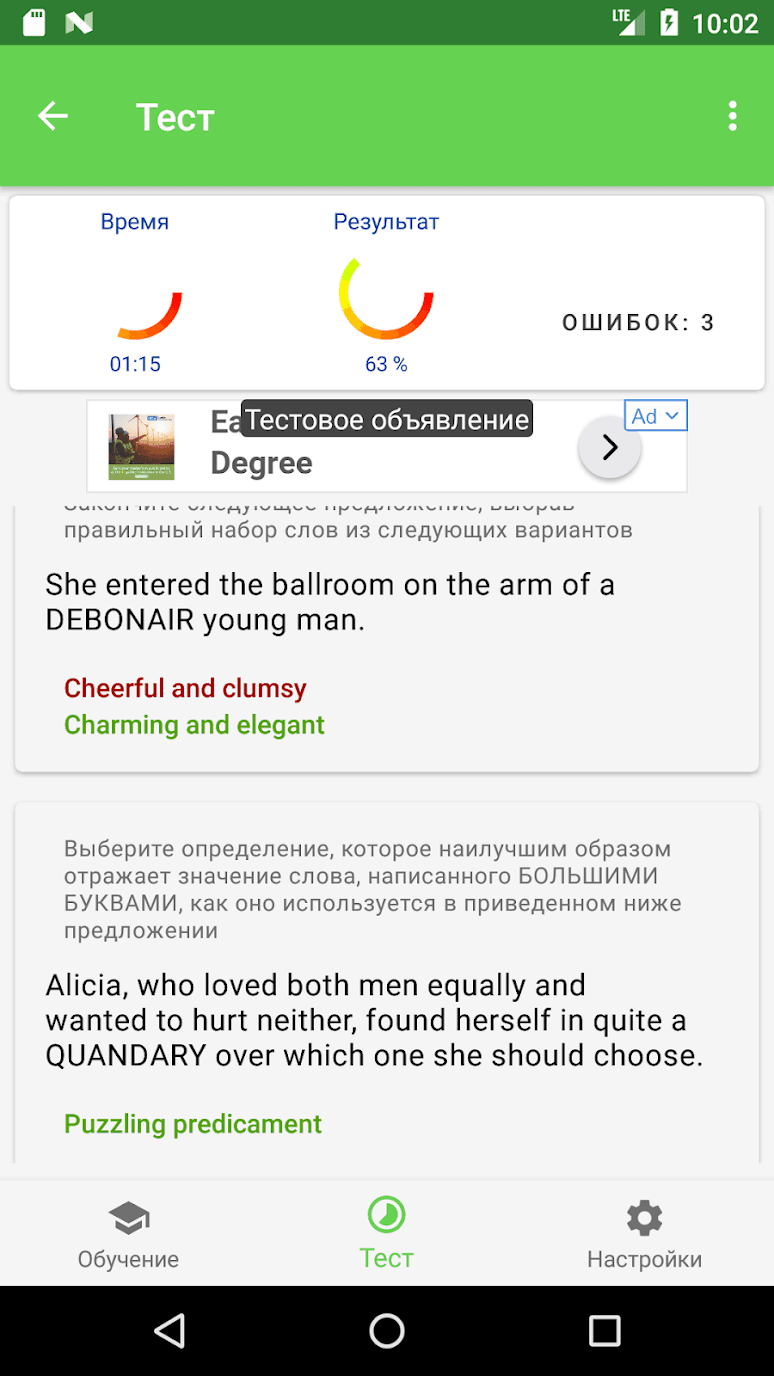Tap the ad's arrow button
774x1376 pixels.
tap(609, 448)
